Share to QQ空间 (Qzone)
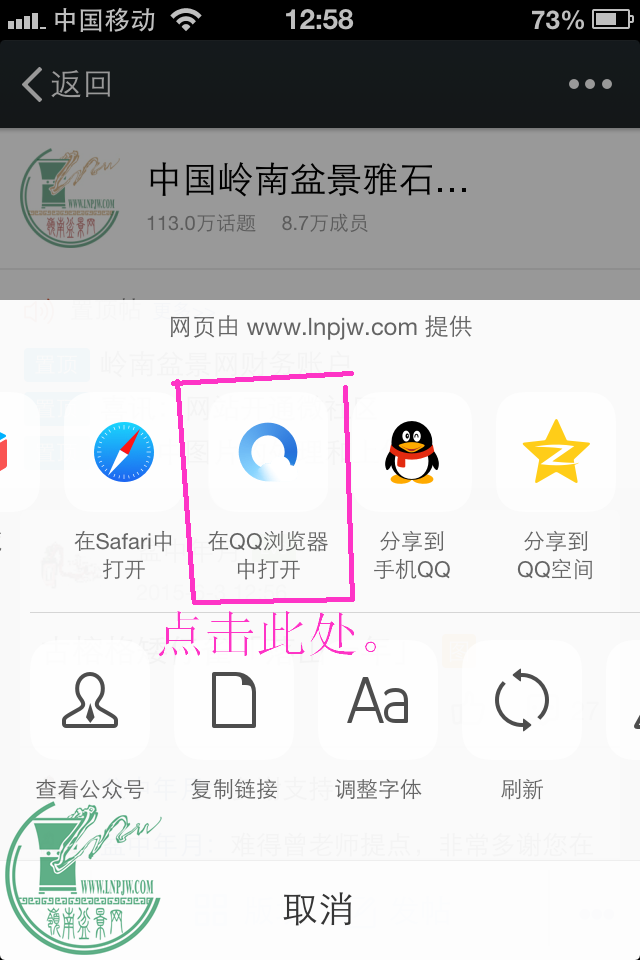Image resolution: width=640 pixels, height=960 pixels. click(x=556, y=453)
